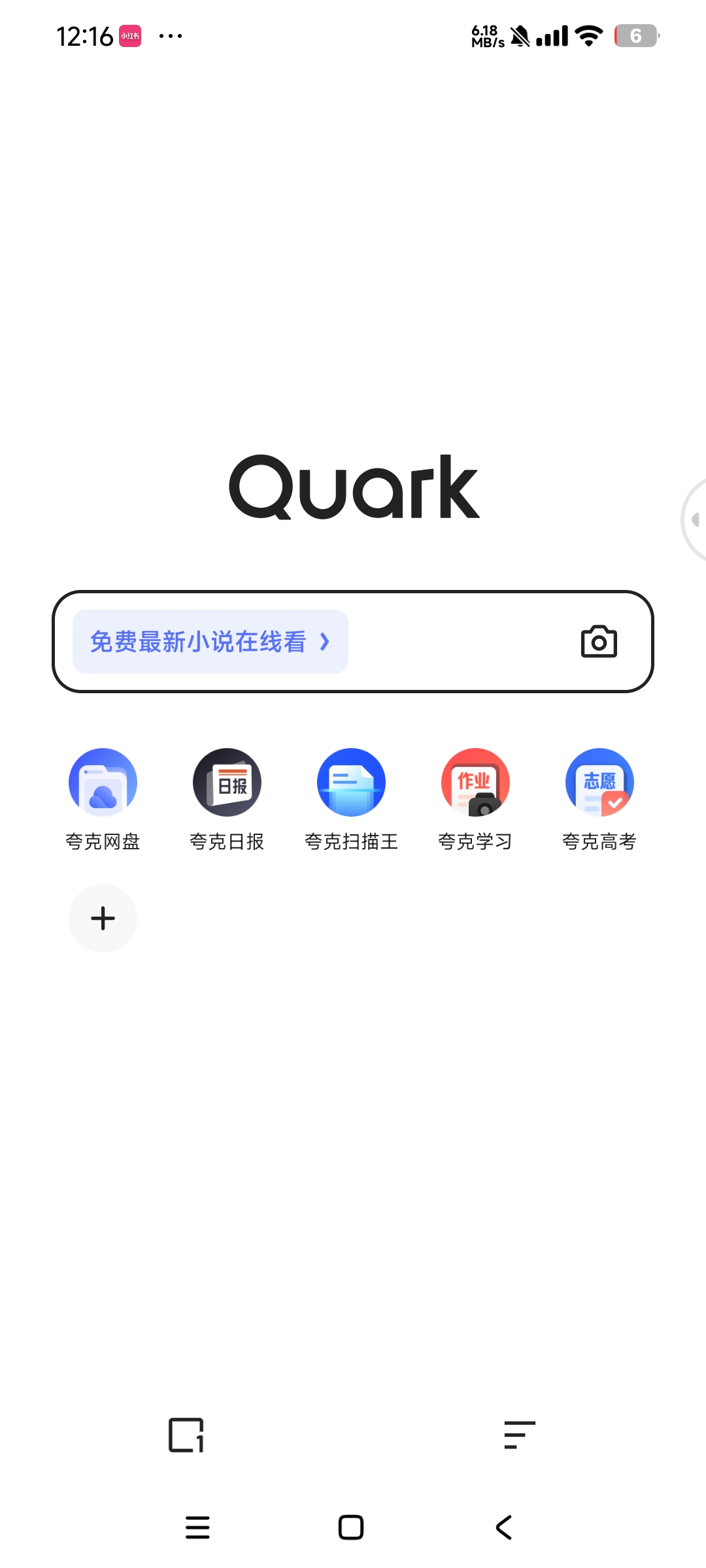Image resolution: width=706 pixels, height=1568 pixels.
Task: Return to the phone home screen
Action: pyautogui.click(x=351, y=1527)
